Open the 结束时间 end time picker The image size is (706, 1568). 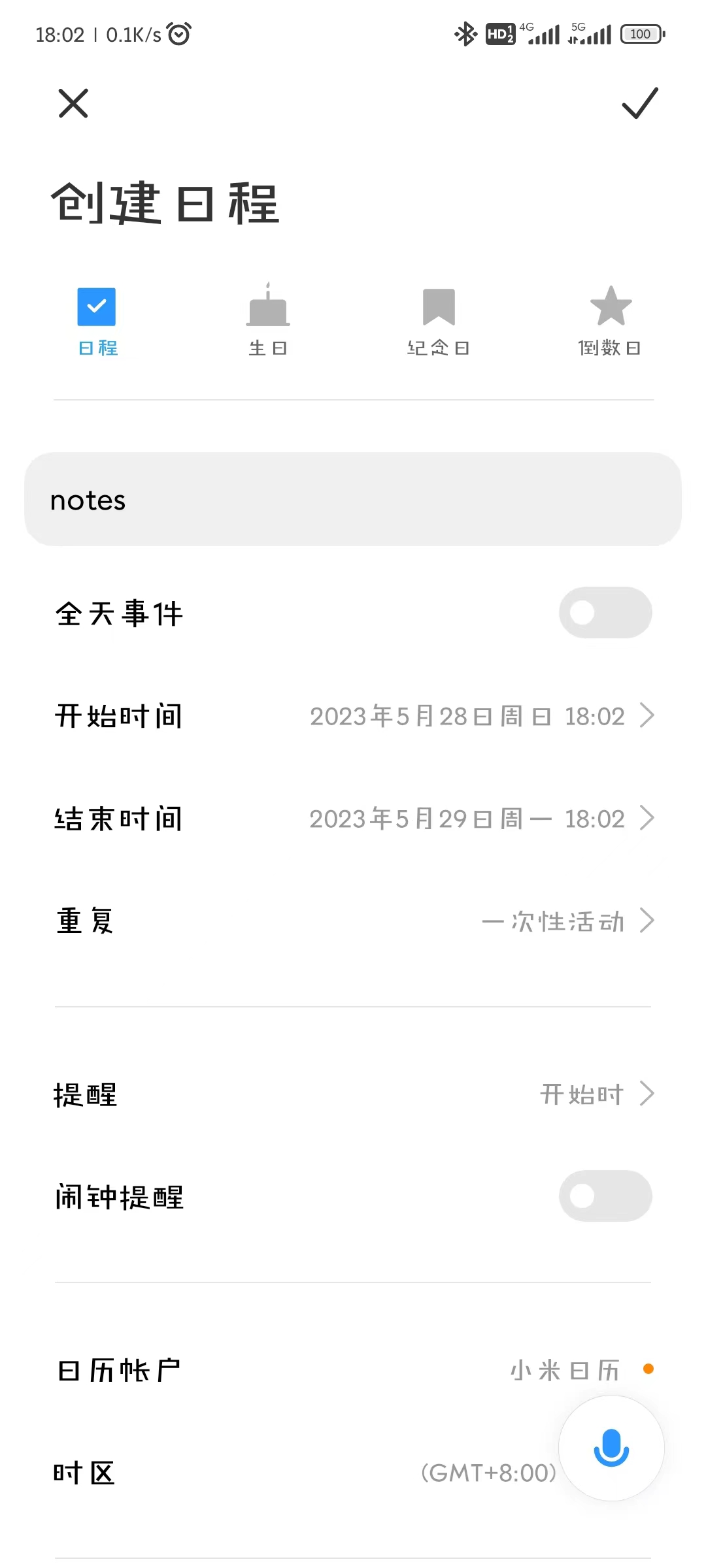(353, 819)
